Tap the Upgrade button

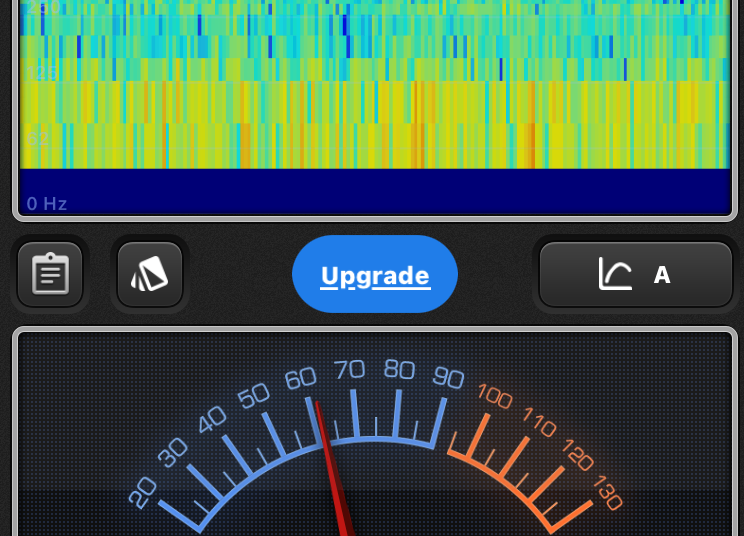click(x=375, y=275)
